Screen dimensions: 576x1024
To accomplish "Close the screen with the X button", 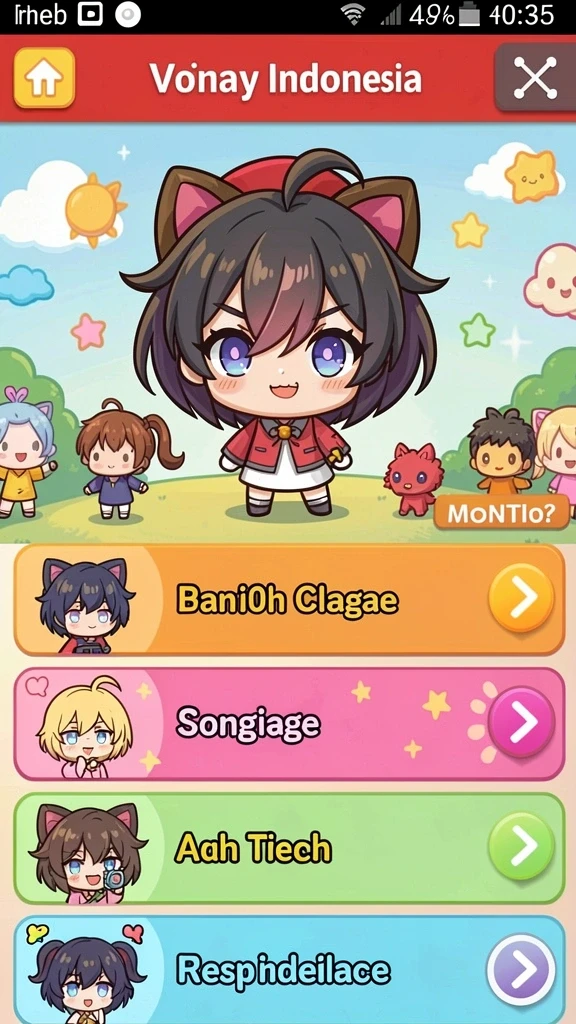I will [535, 77].
